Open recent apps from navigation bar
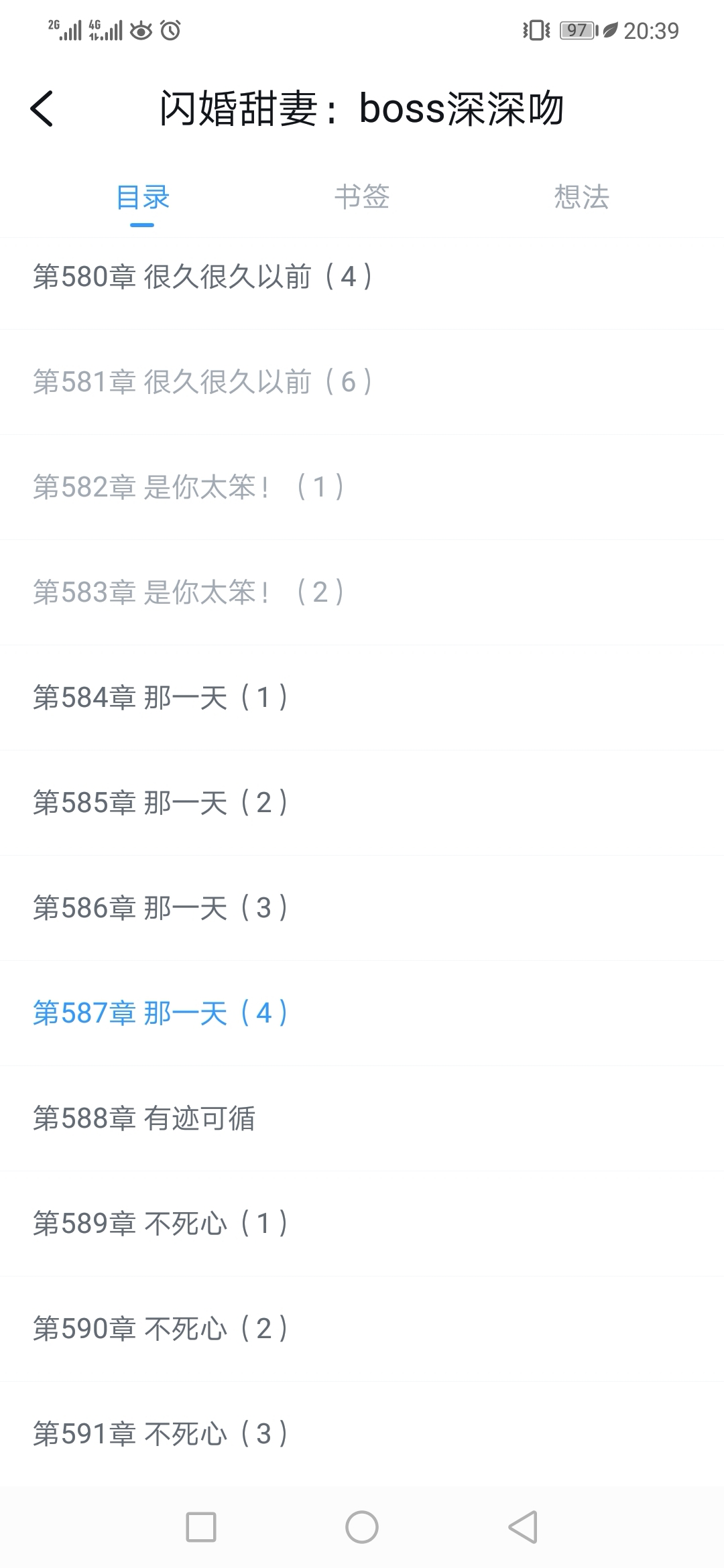 pos(201,1527)
